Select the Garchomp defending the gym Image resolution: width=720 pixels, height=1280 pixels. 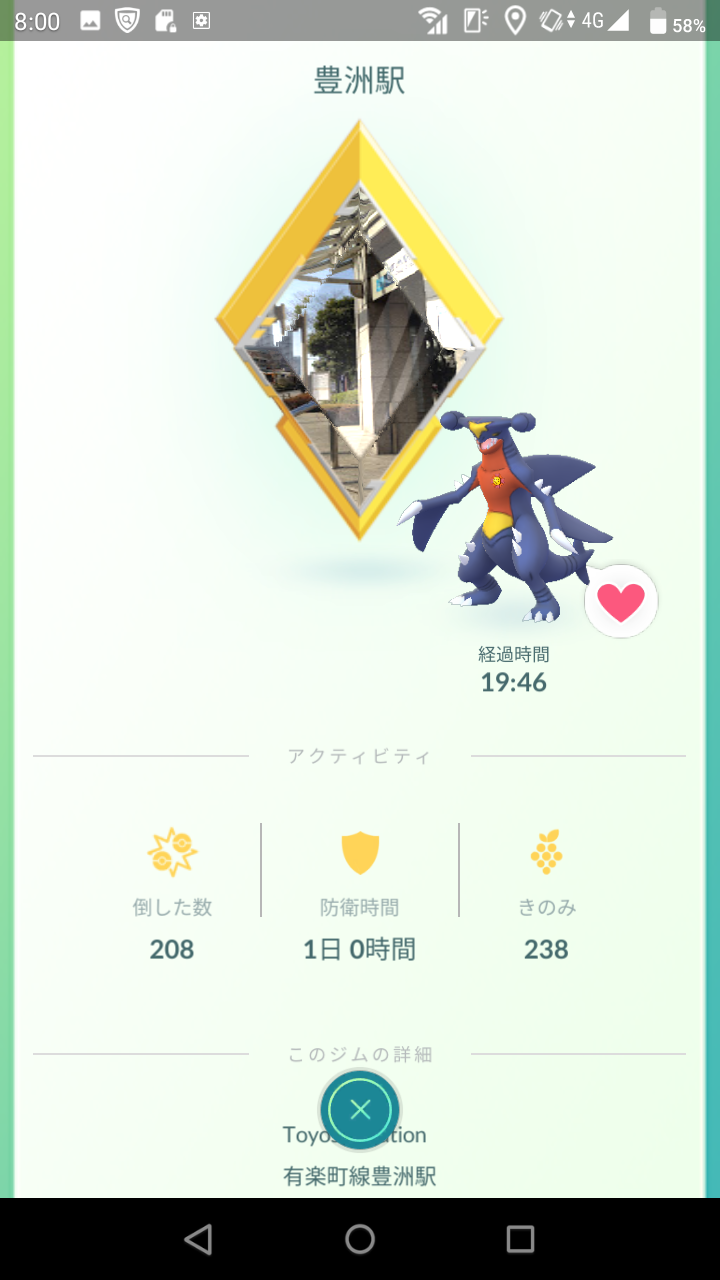[505, 515]
